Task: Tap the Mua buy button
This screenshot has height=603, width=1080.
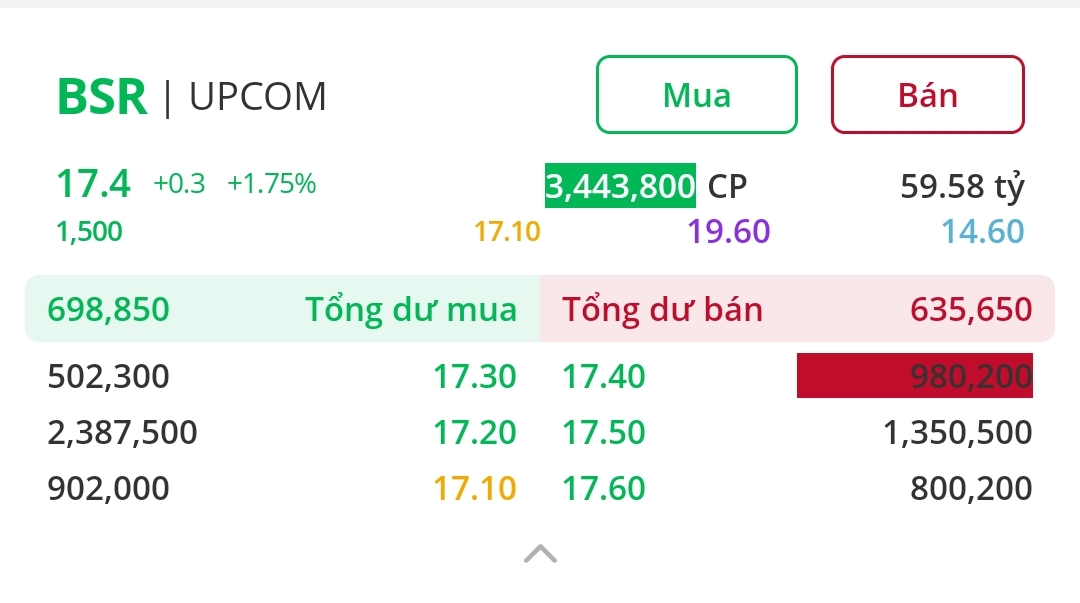Action: tap(697, 95)
